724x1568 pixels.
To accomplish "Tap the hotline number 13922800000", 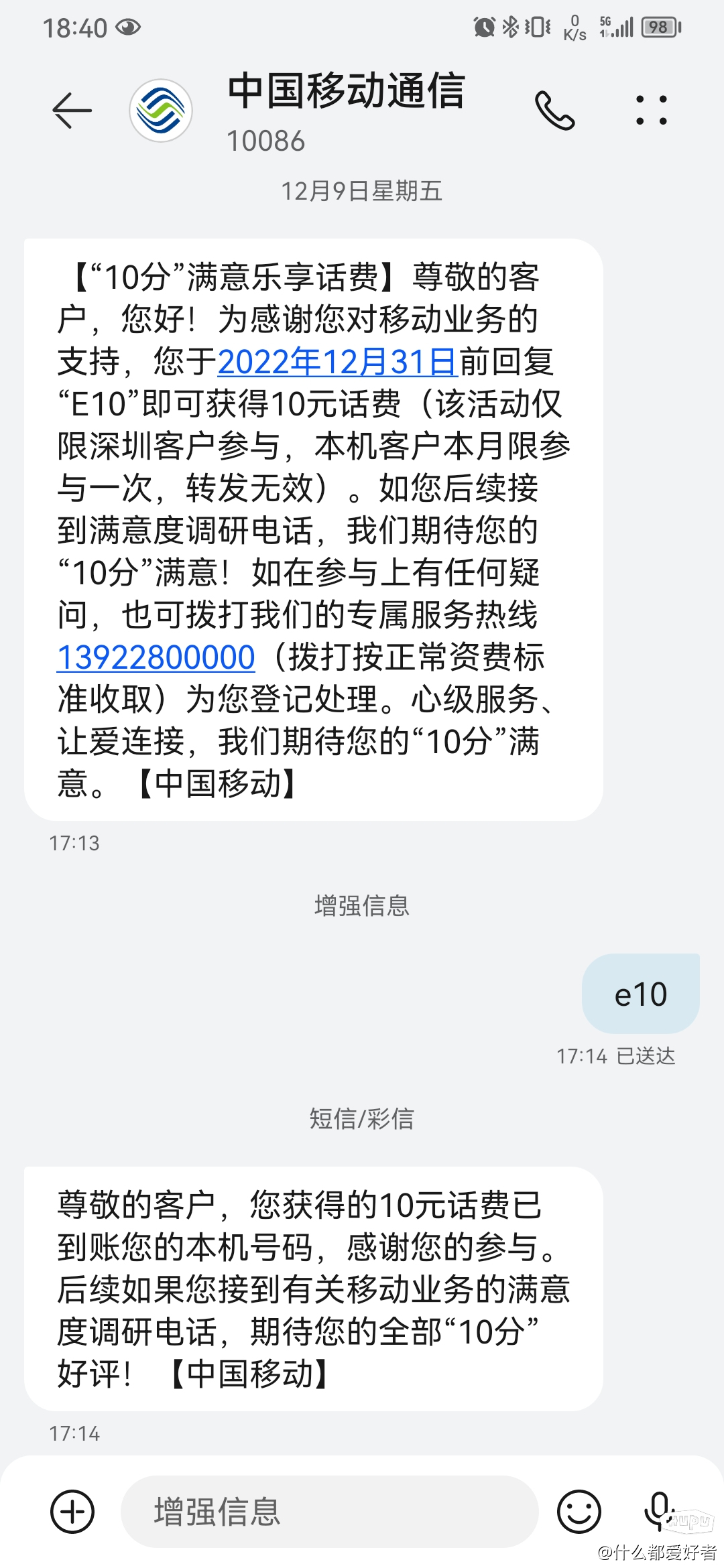I will (156, 657).
